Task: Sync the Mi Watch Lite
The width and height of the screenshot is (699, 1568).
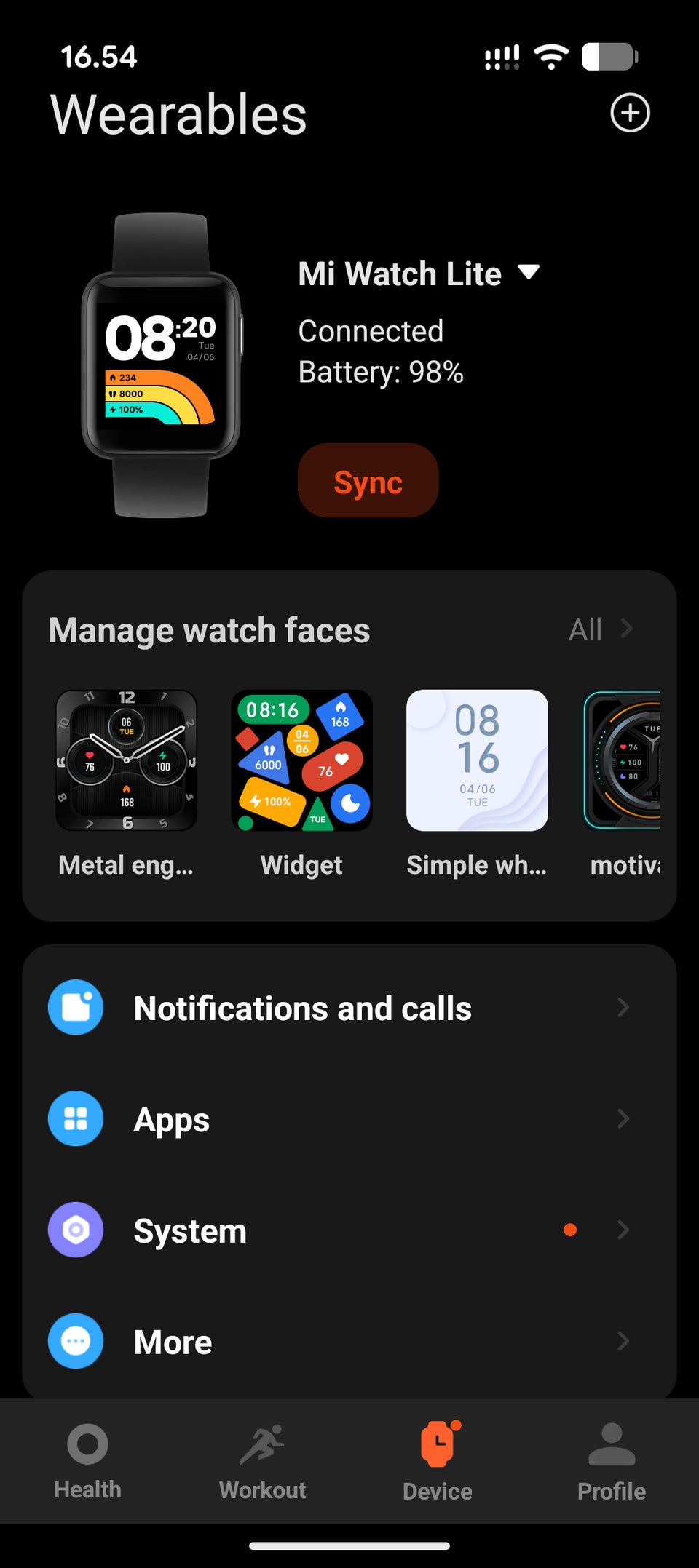Action: click(x=368, y=481)
